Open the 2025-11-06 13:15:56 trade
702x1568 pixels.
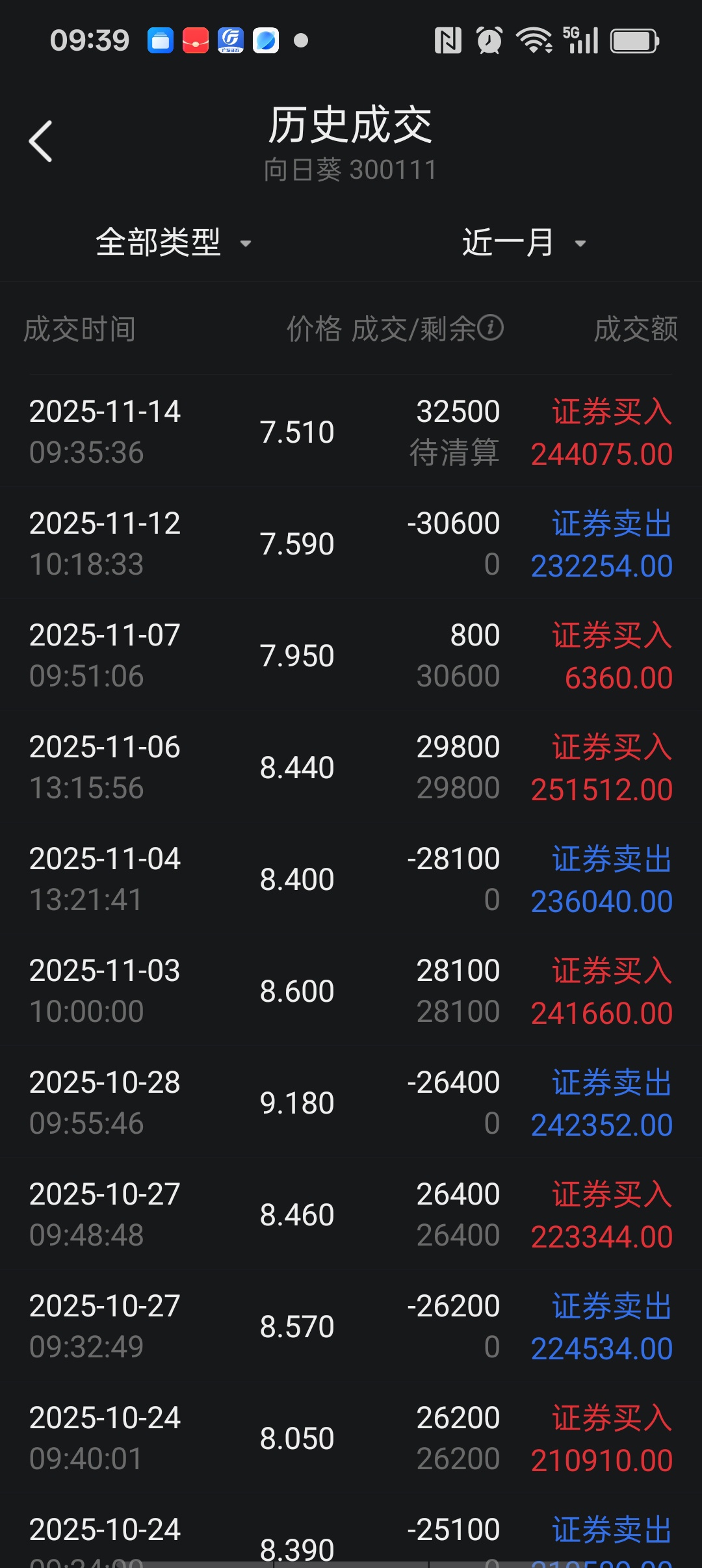[x=351, y=768]
